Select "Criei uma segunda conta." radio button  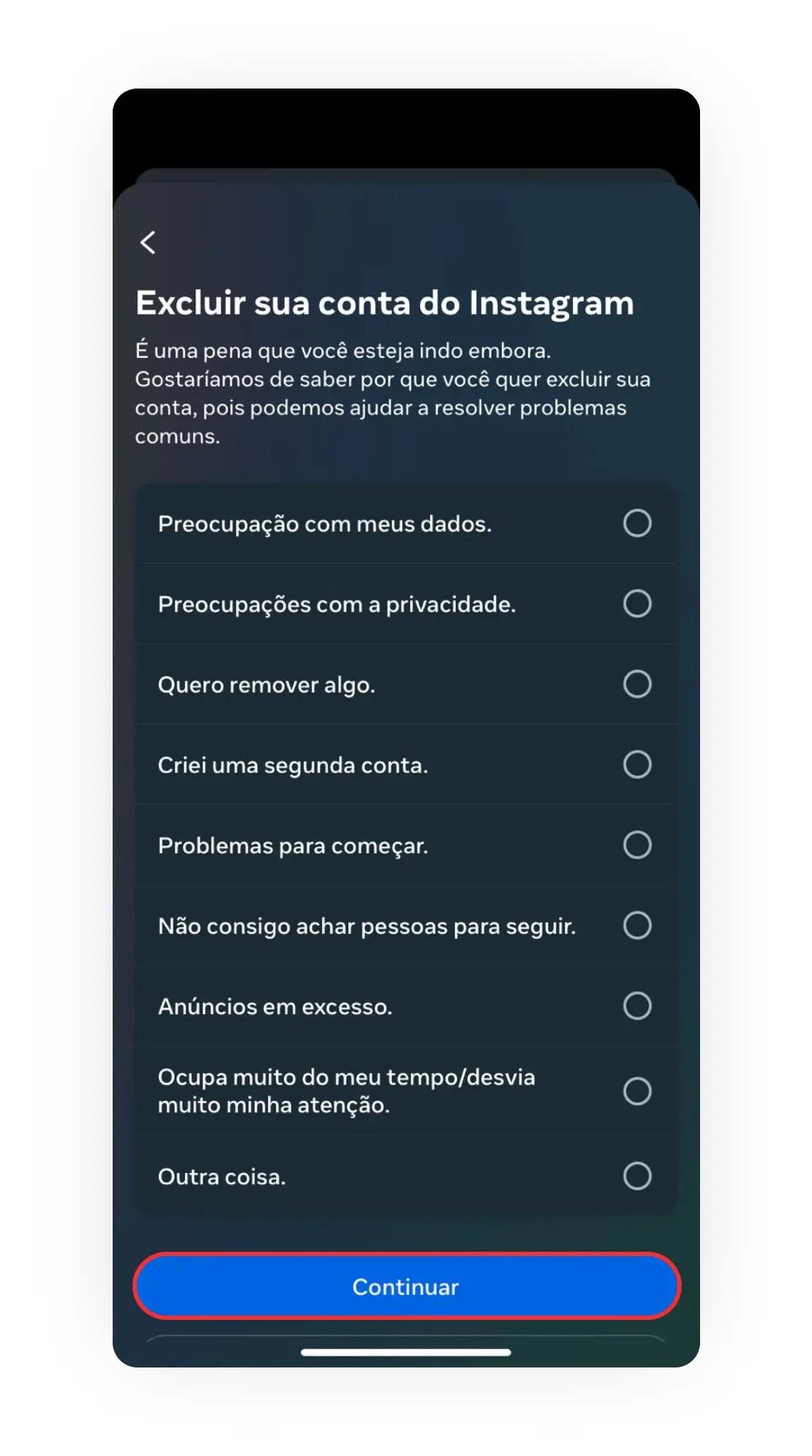[x=638, y=765]
